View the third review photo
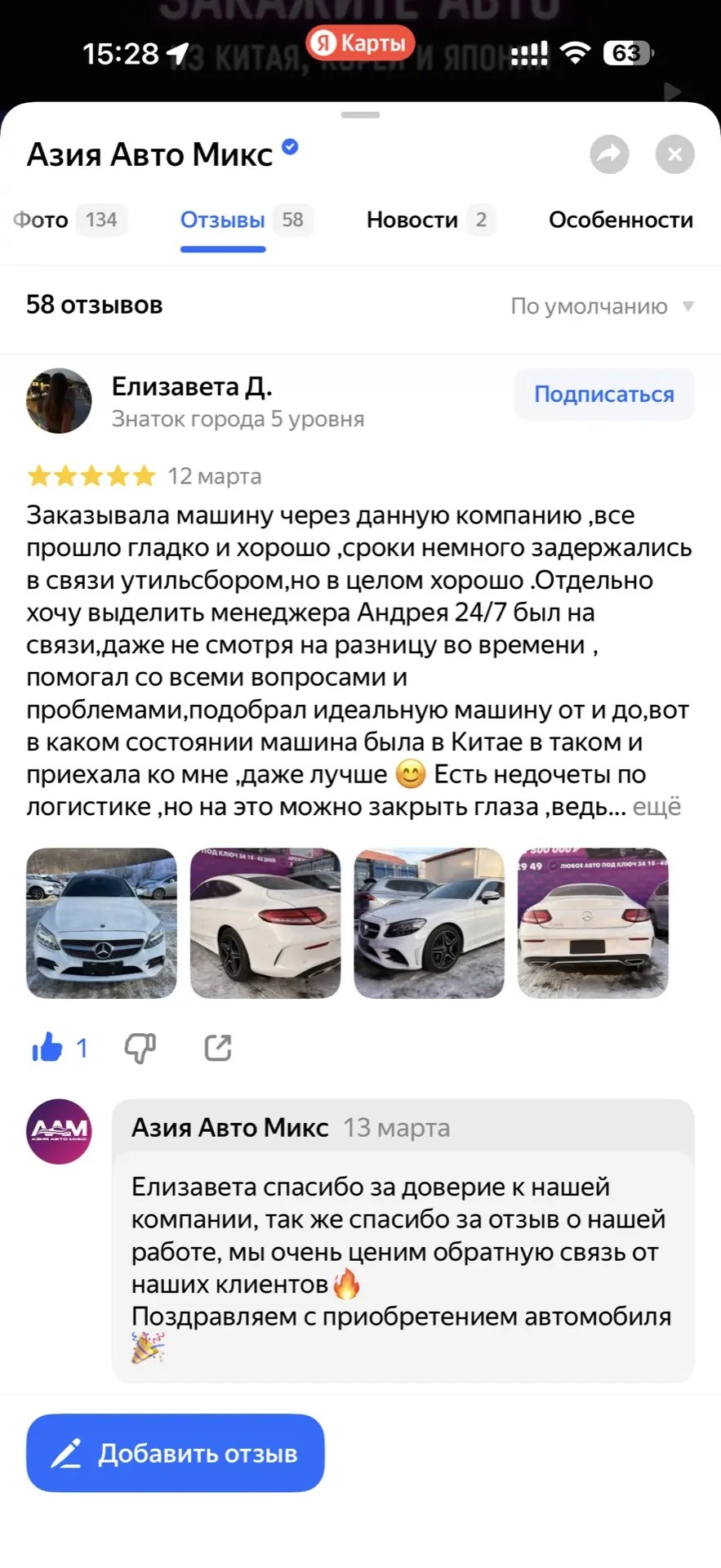Screen dimensions: 721x1568 click(429, 923)
